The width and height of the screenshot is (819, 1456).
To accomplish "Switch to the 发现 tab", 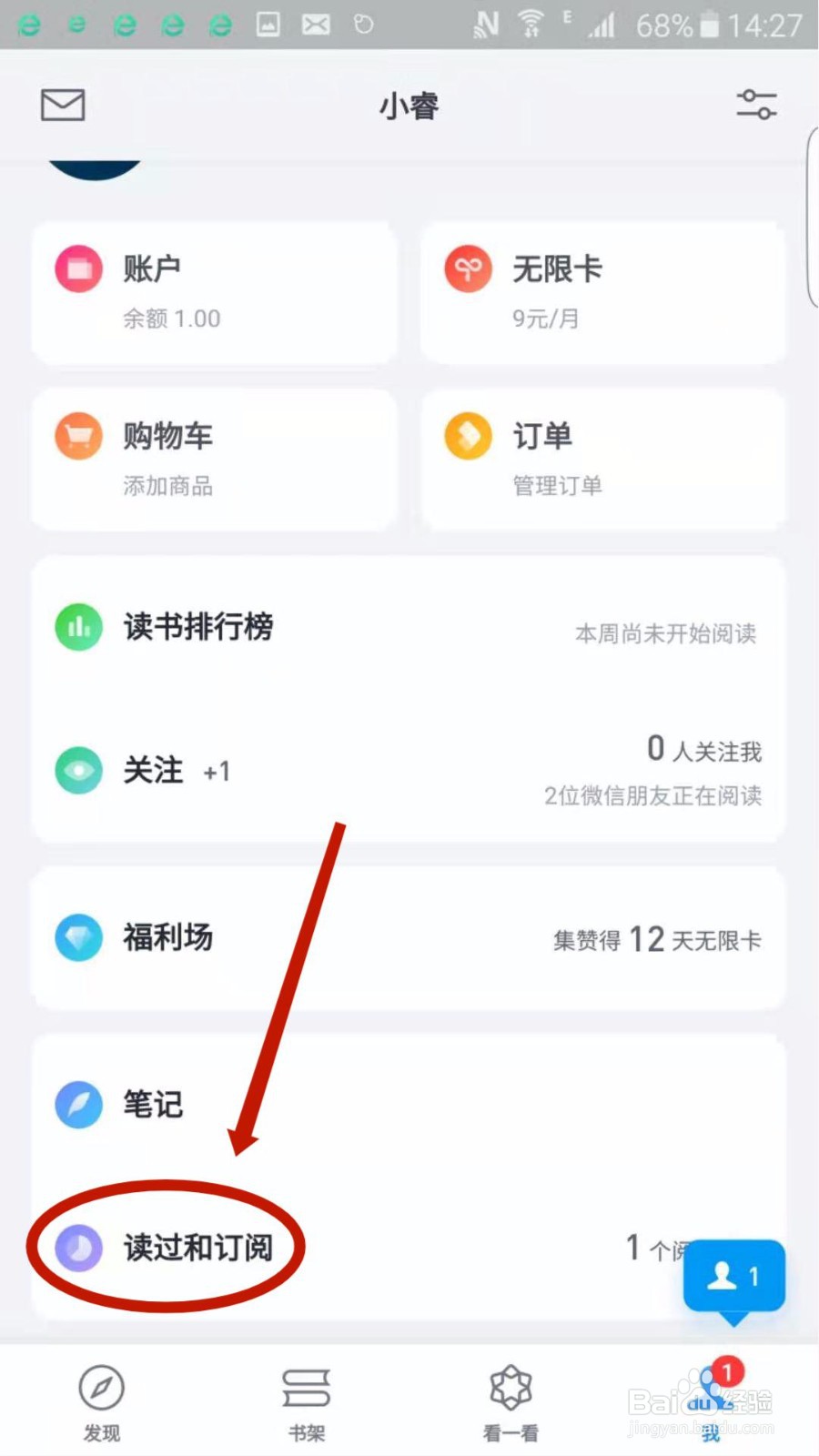I will 101,1401.
